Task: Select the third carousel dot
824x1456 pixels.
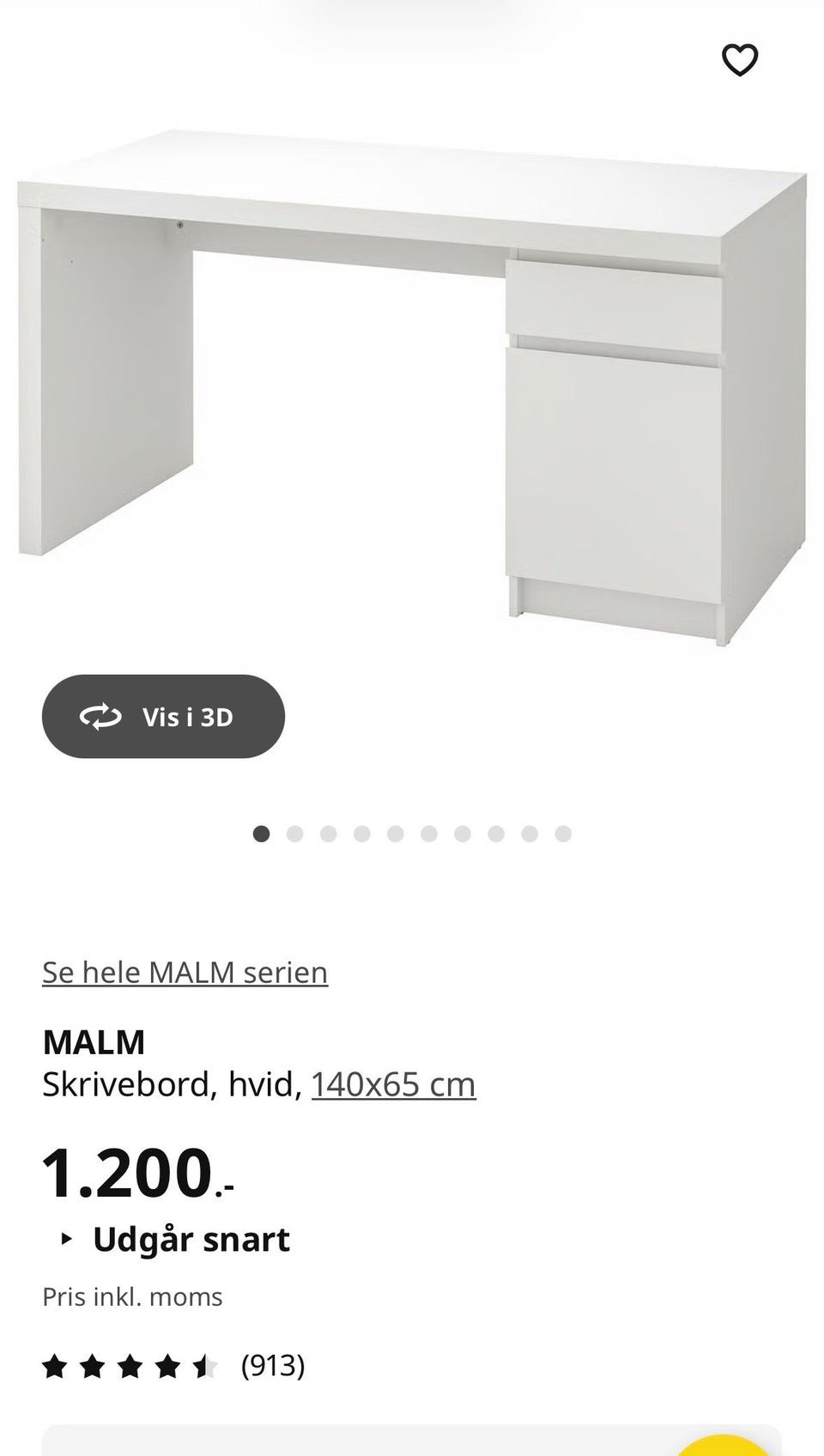Action: click(327, 831)
